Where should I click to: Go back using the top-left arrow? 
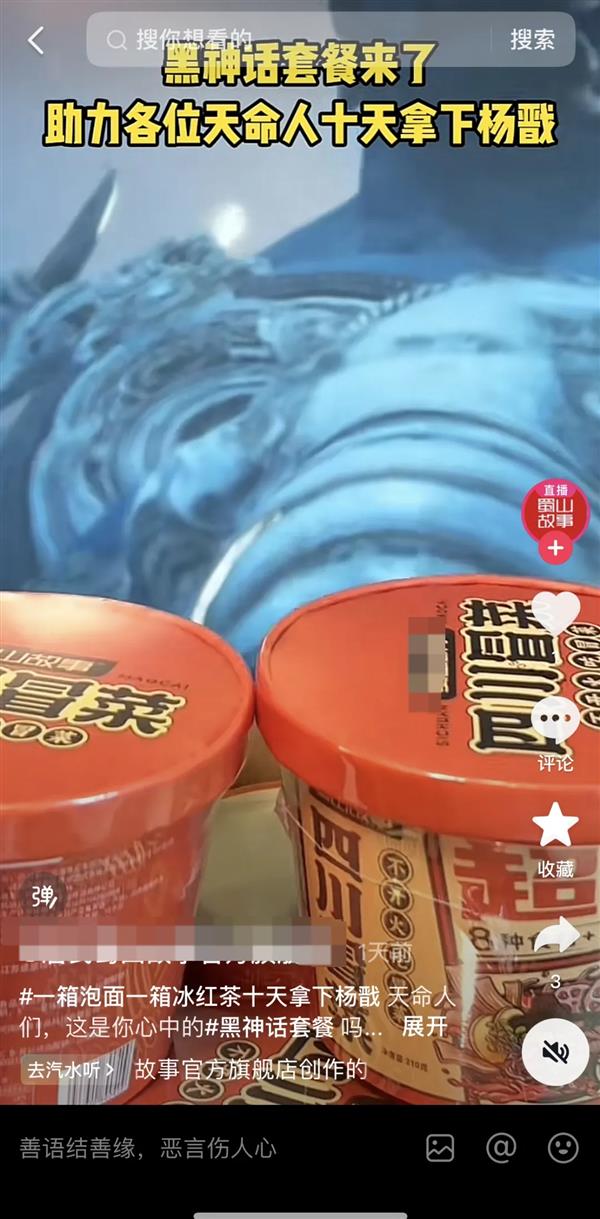(x=36, y=40)
